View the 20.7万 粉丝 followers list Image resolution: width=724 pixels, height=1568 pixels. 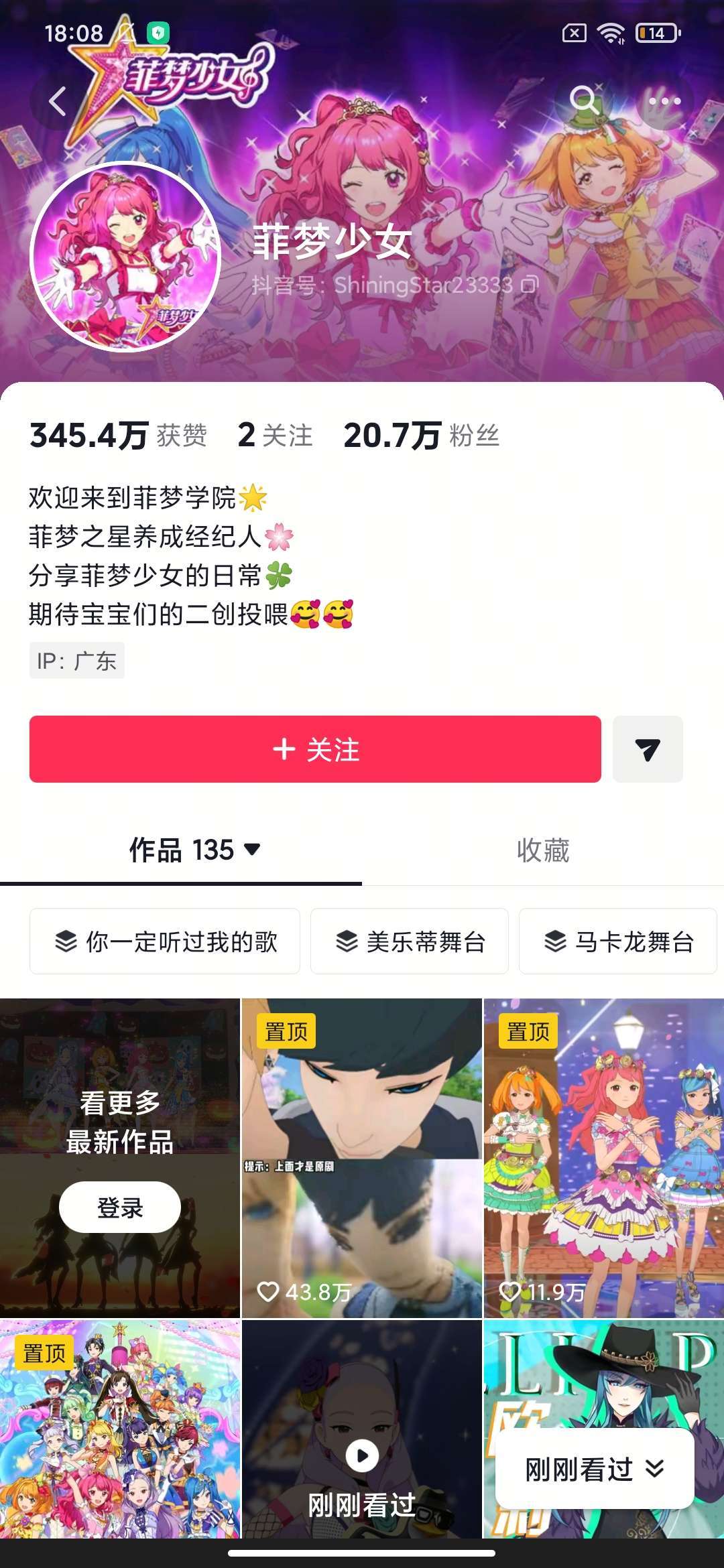421,436
